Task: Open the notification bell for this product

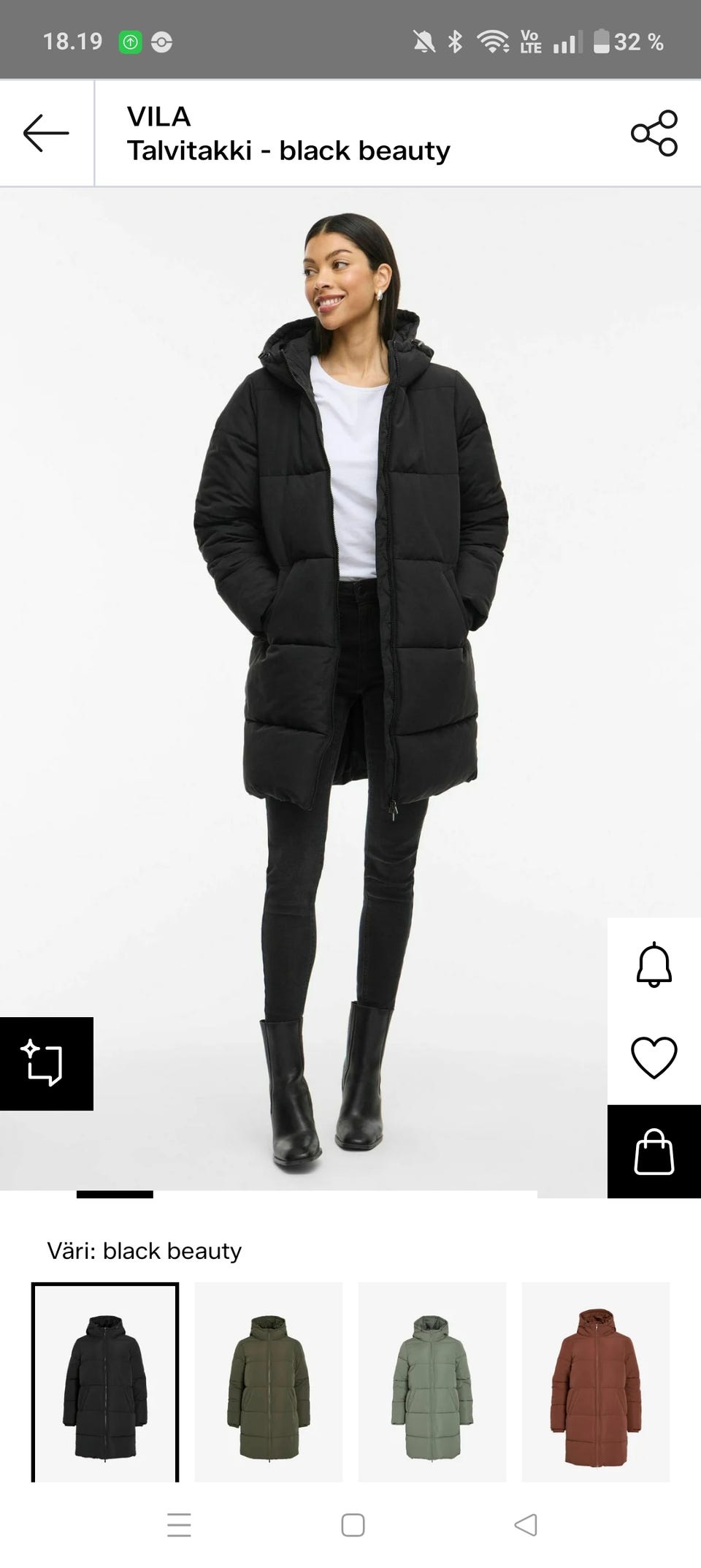Action: pos(654,964)
